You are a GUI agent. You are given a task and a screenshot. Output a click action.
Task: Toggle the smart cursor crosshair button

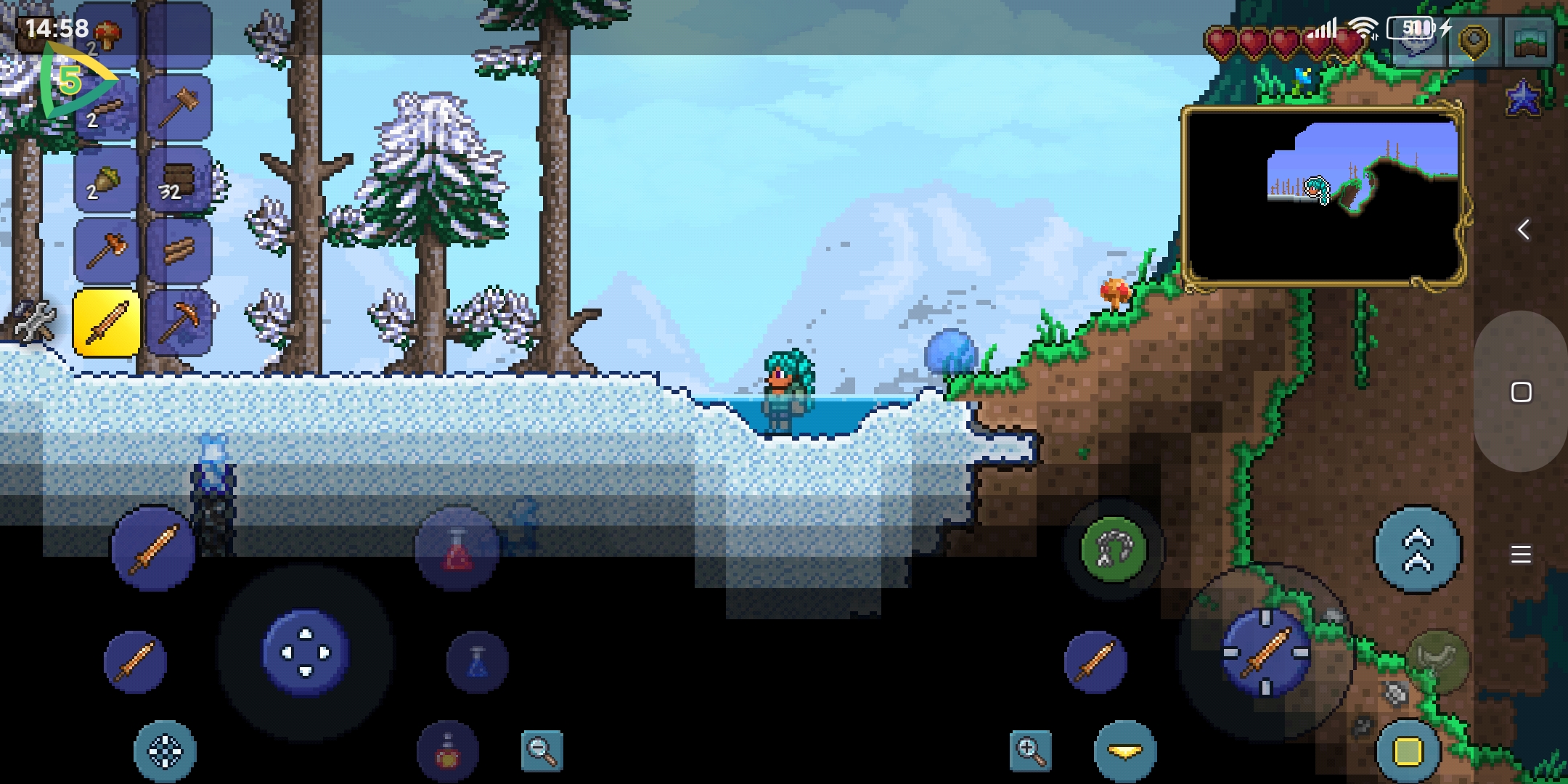[165, 751]
